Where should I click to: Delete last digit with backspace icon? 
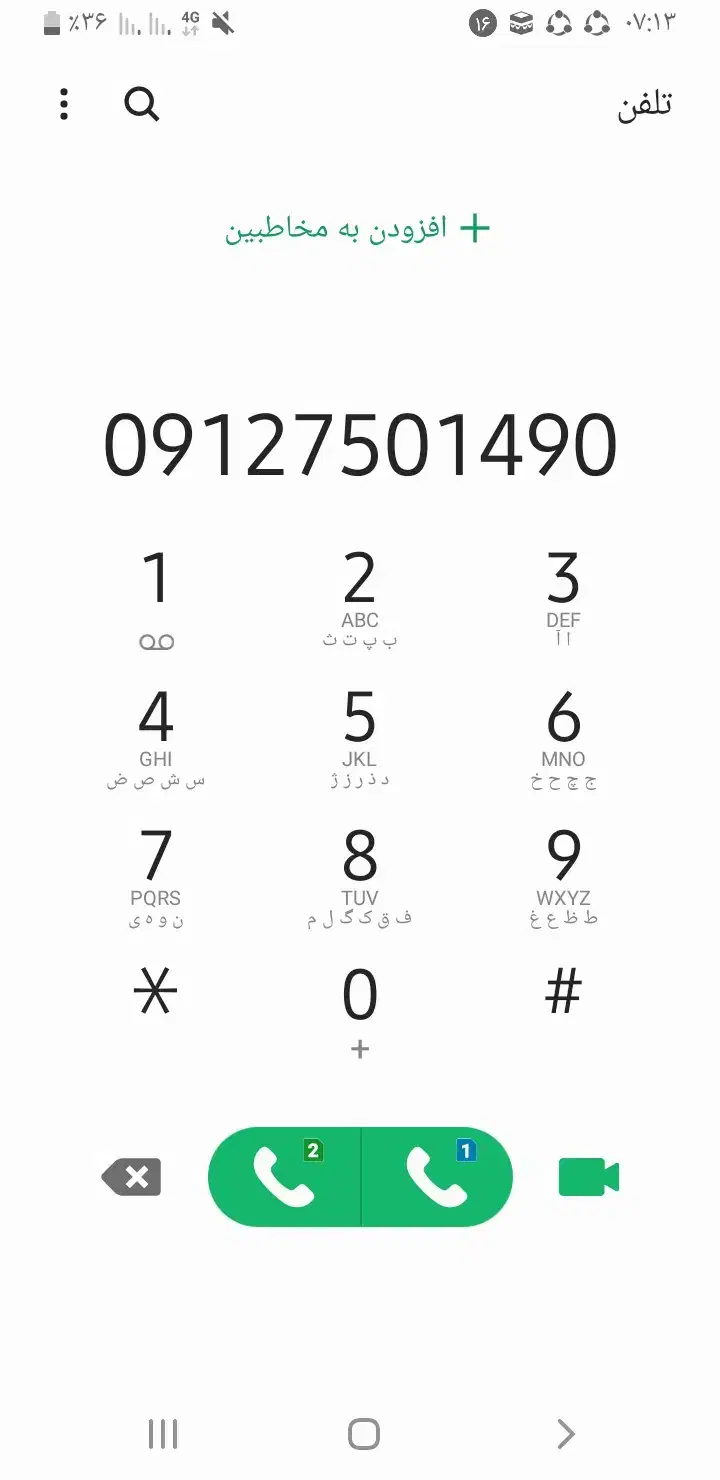click(x=131, y=1178)
